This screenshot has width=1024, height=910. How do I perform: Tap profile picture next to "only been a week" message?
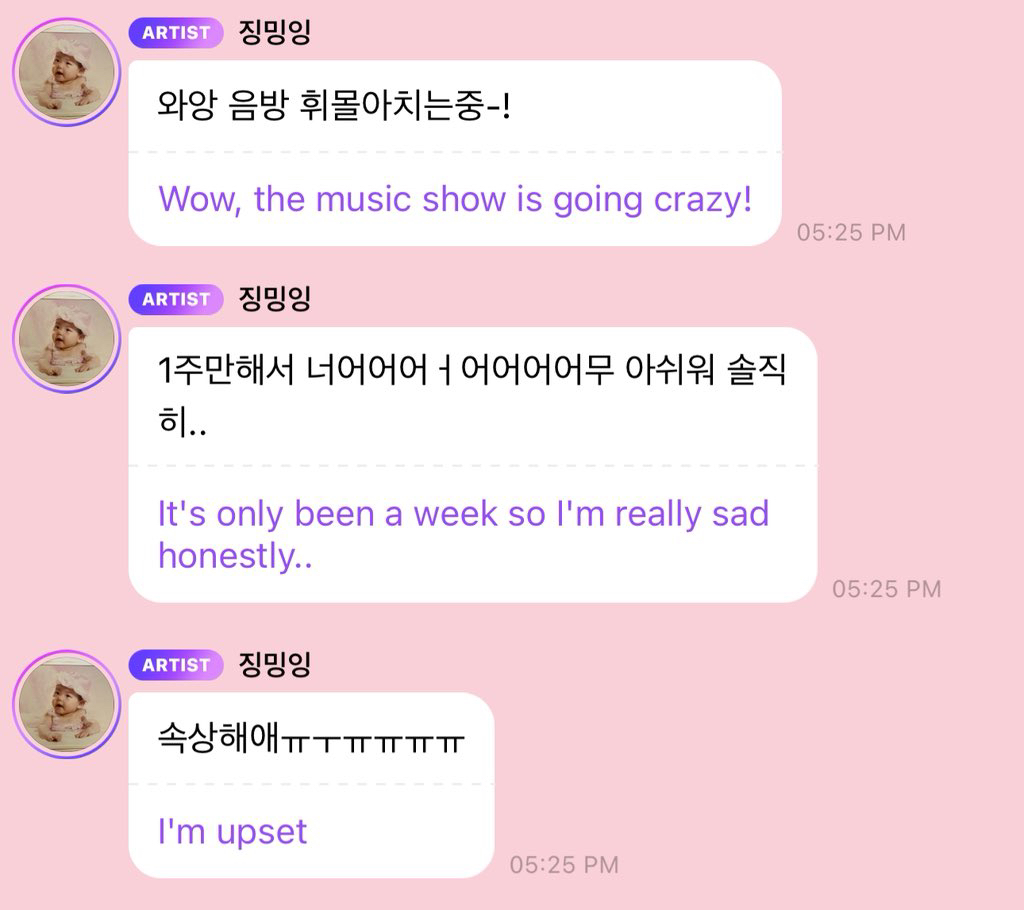(66, 339)
